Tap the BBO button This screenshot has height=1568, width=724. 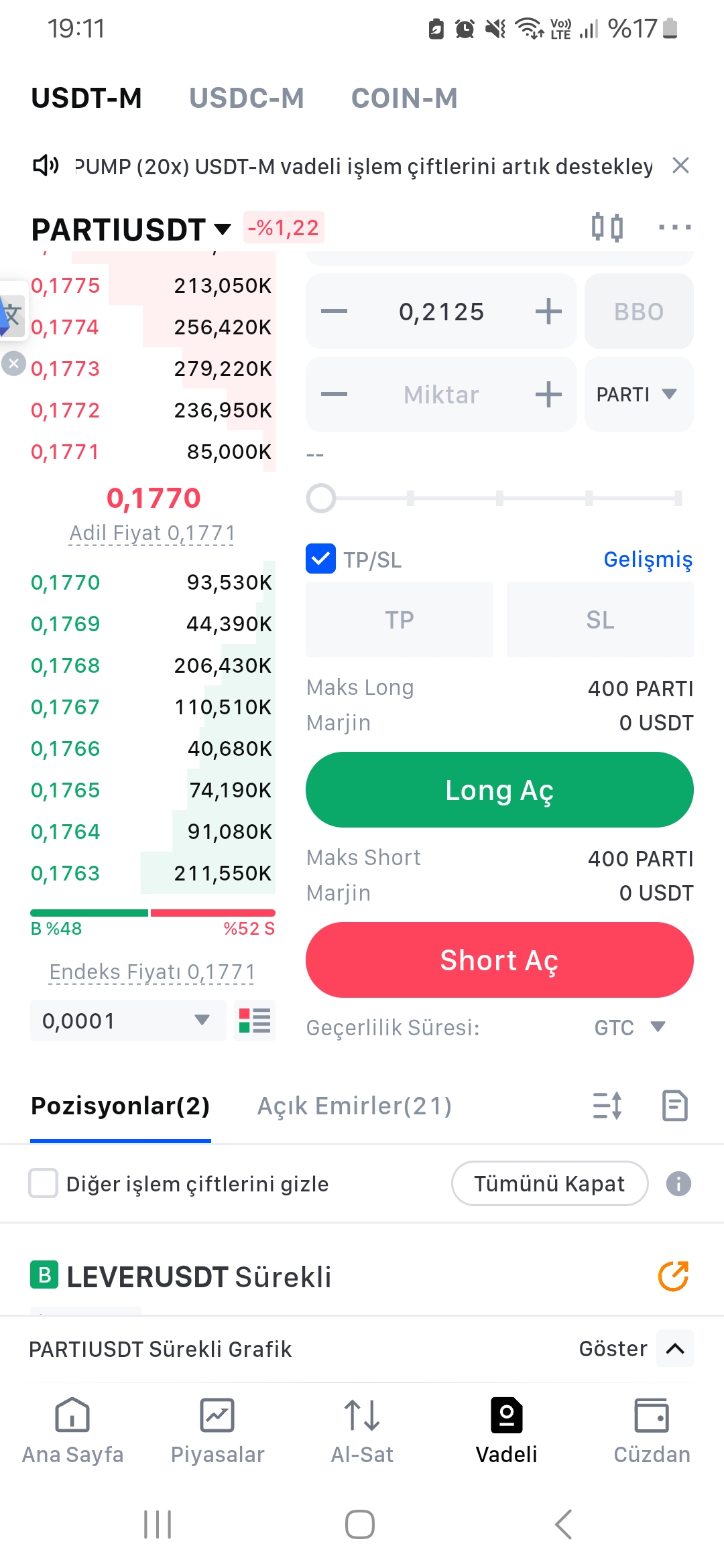[639, 312]
